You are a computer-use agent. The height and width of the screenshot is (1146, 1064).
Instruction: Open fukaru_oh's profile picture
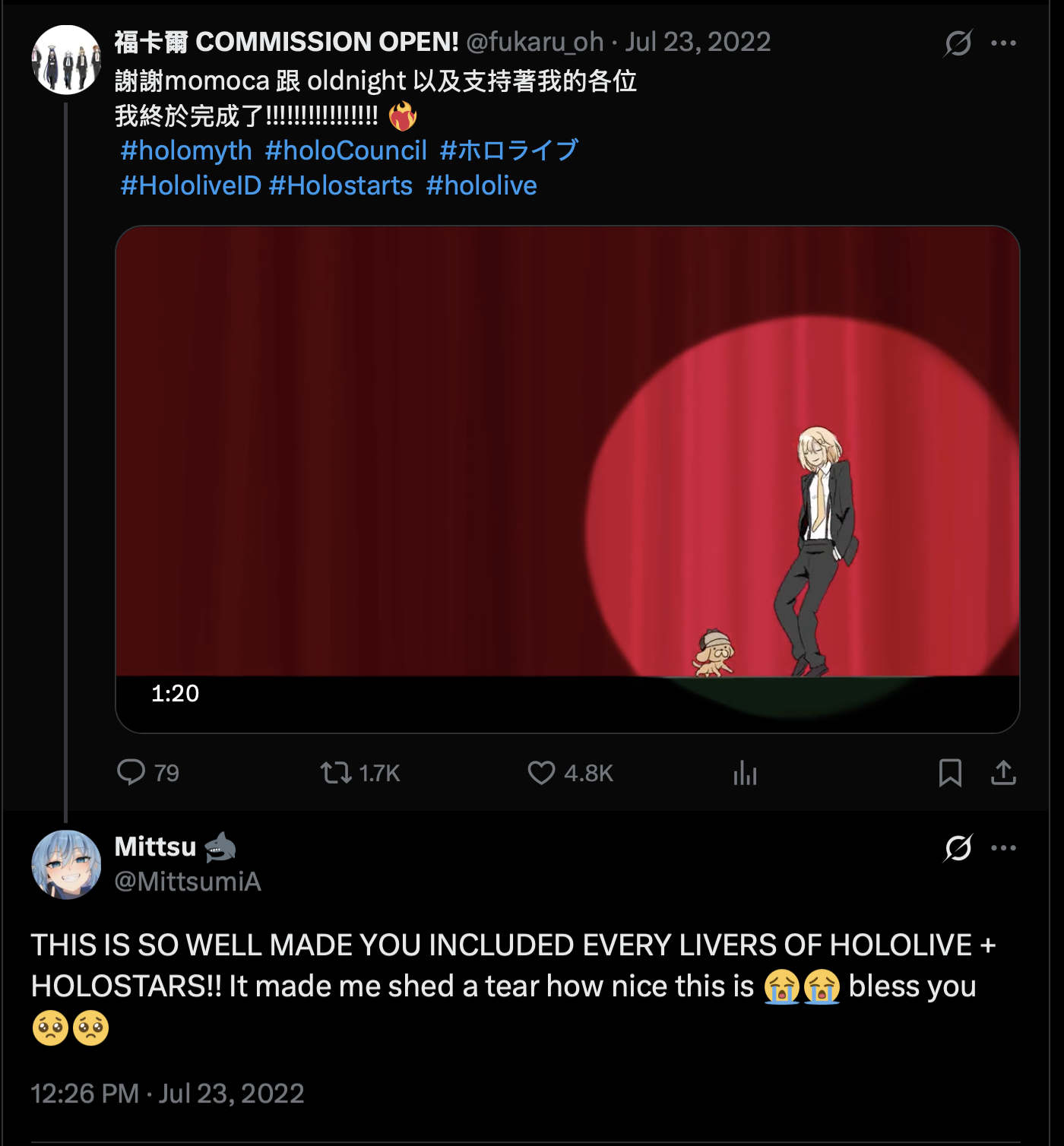(x=66, y=60)
